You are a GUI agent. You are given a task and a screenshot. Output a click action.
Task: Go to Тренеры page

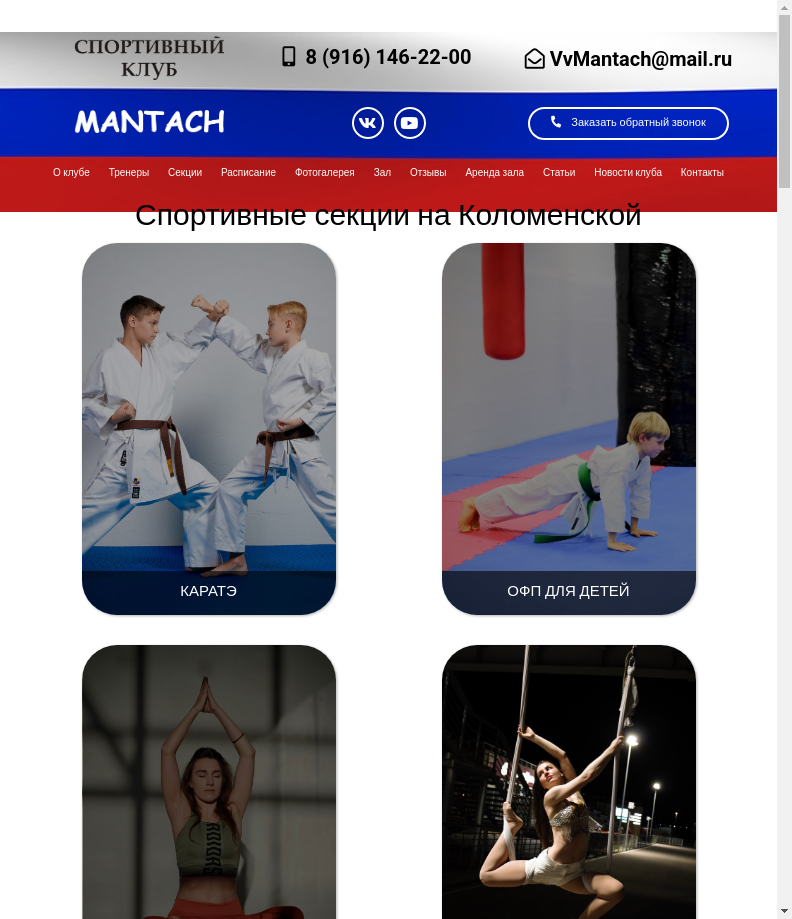point(129,172)
